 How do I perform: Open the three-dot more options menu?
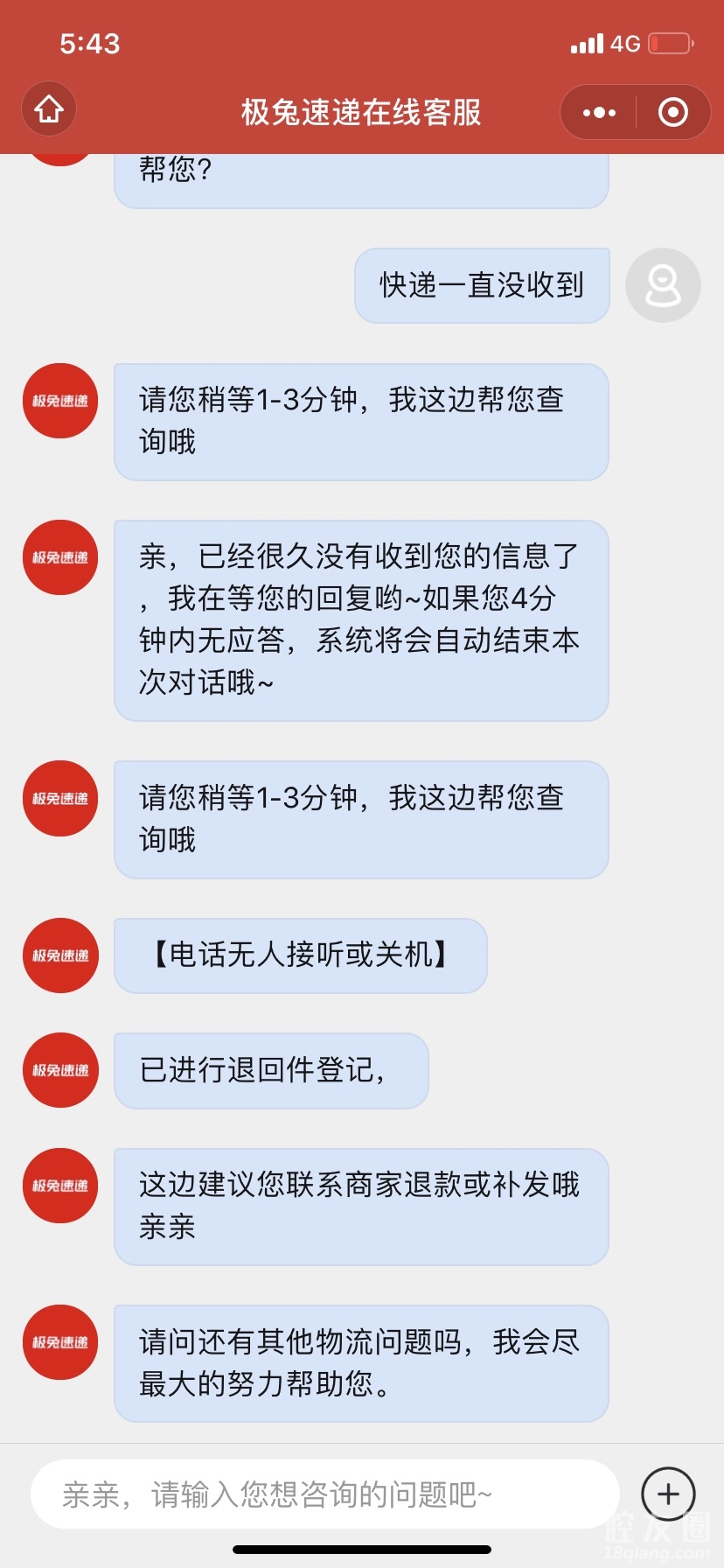(599, 112)
